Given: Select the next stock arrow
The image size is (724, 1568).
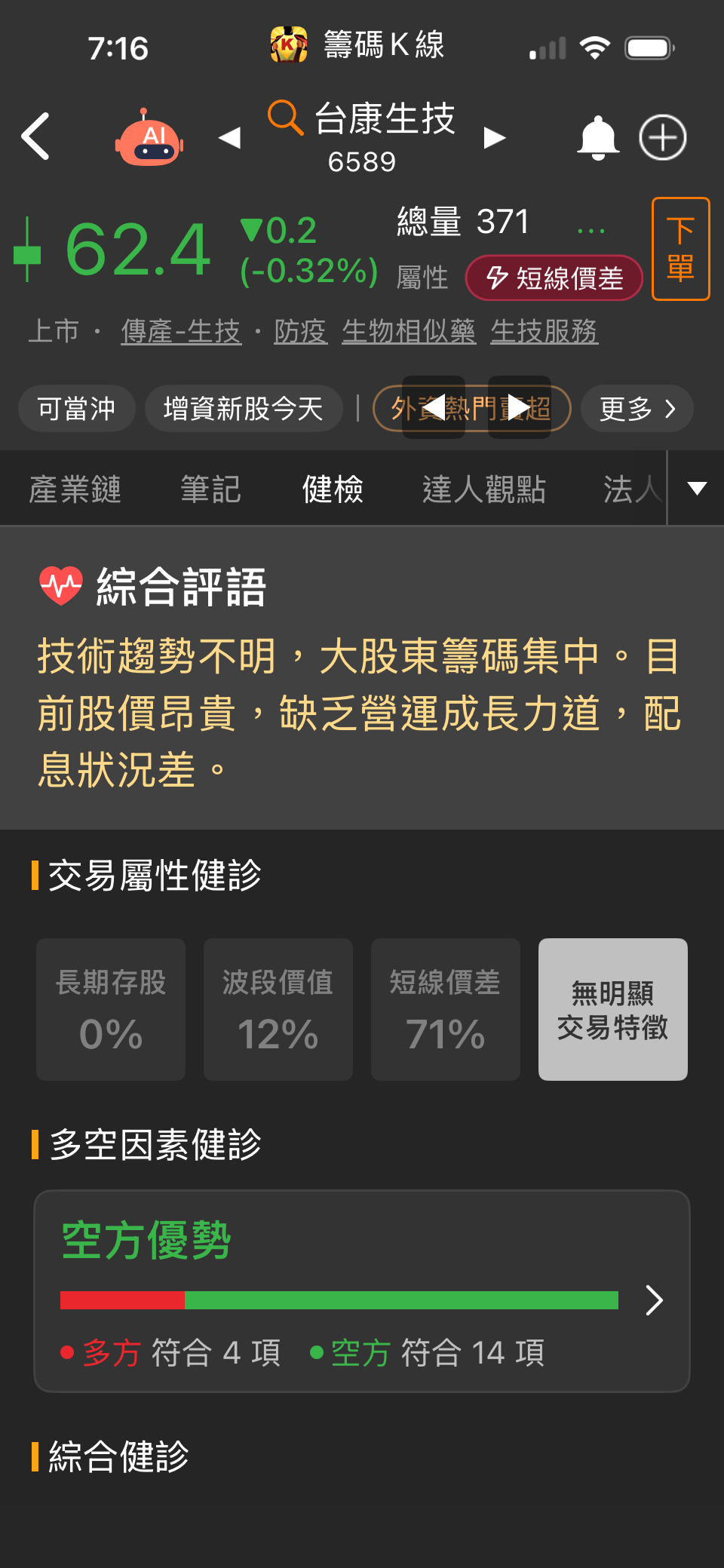Looking at the screenshot, I should [494, 137].
